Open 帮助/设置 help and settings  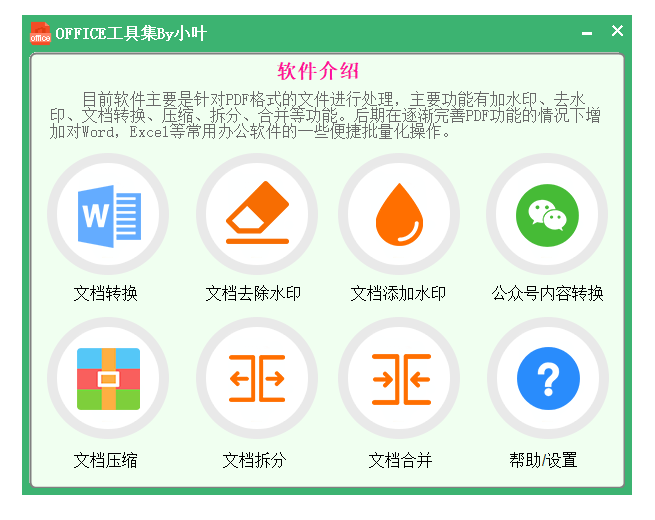[547, 379]
